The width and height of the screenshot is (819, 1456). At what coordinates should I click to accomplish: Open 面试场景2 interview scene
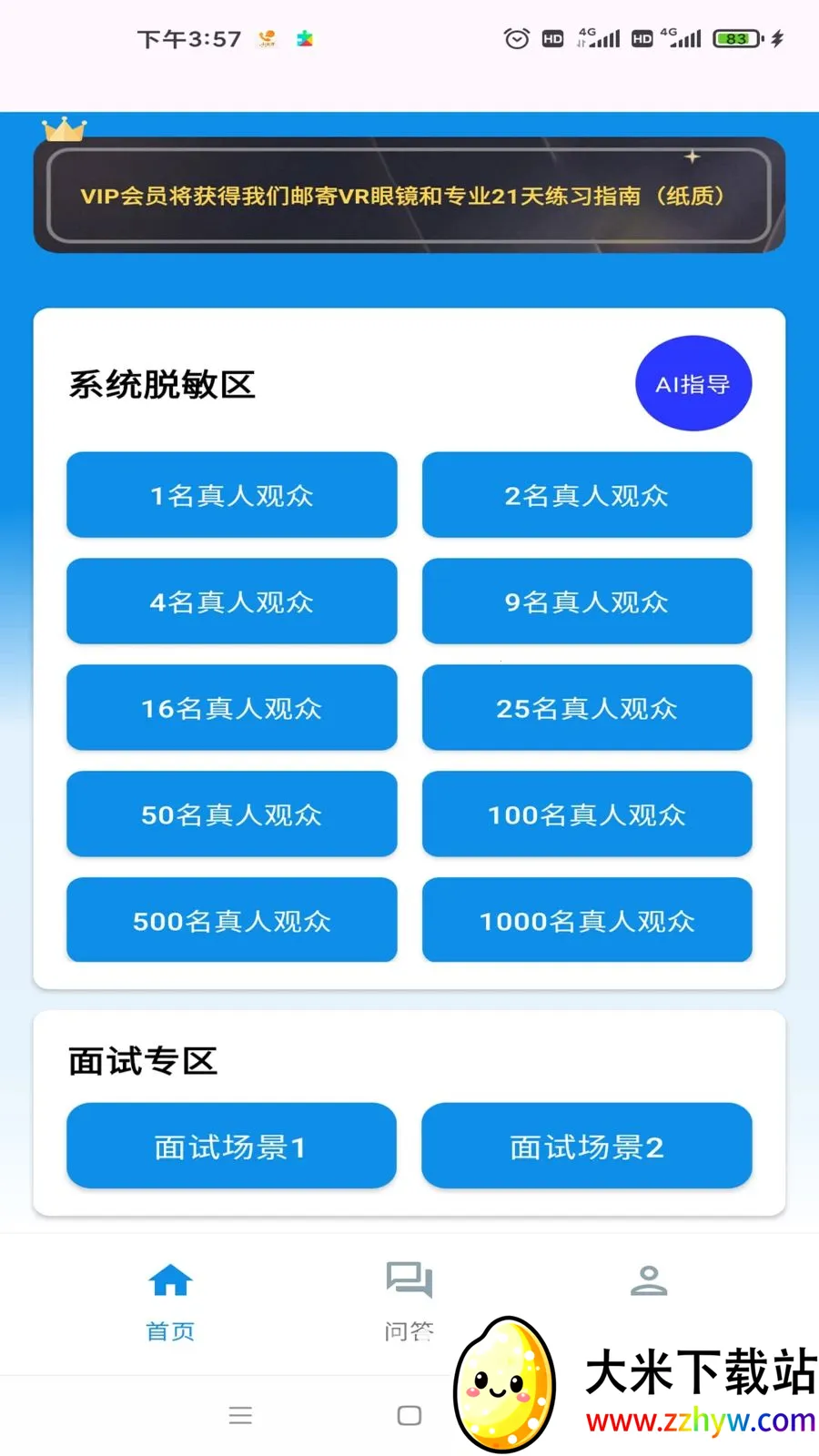click(586, 1146)
